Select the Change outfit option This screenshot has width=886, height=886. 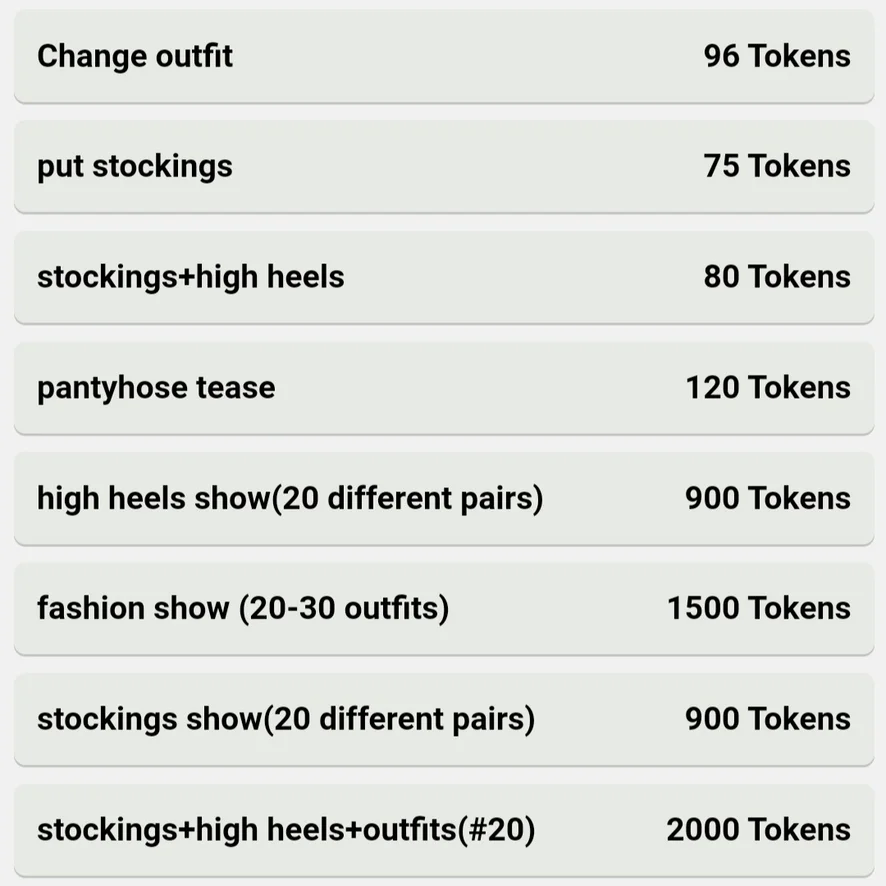pos(443,56)
